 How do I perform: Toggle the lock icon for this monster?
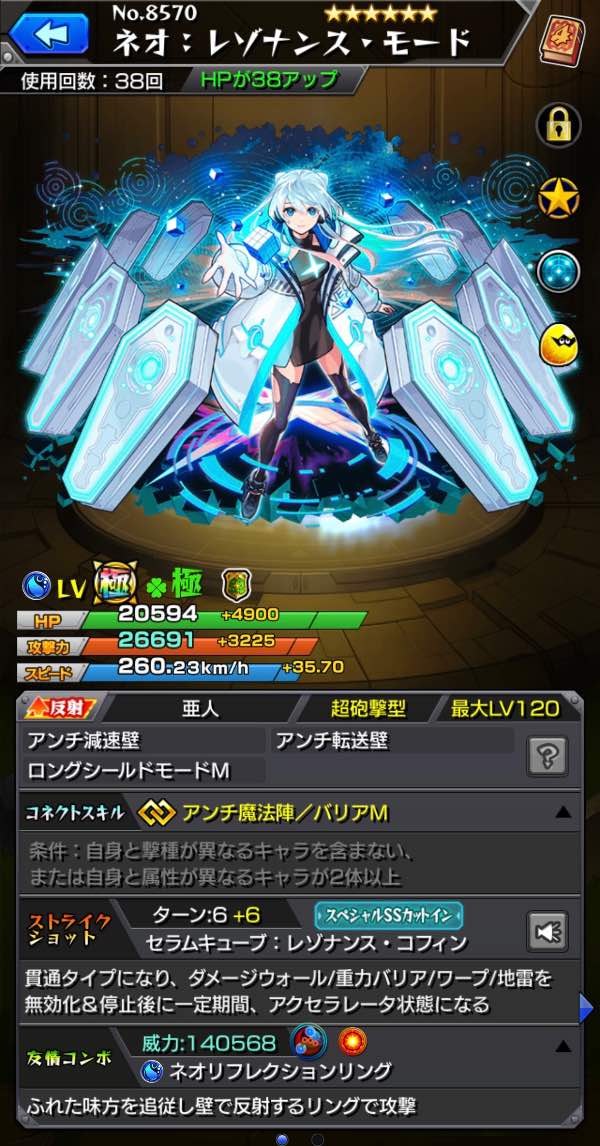coord(558,126)
